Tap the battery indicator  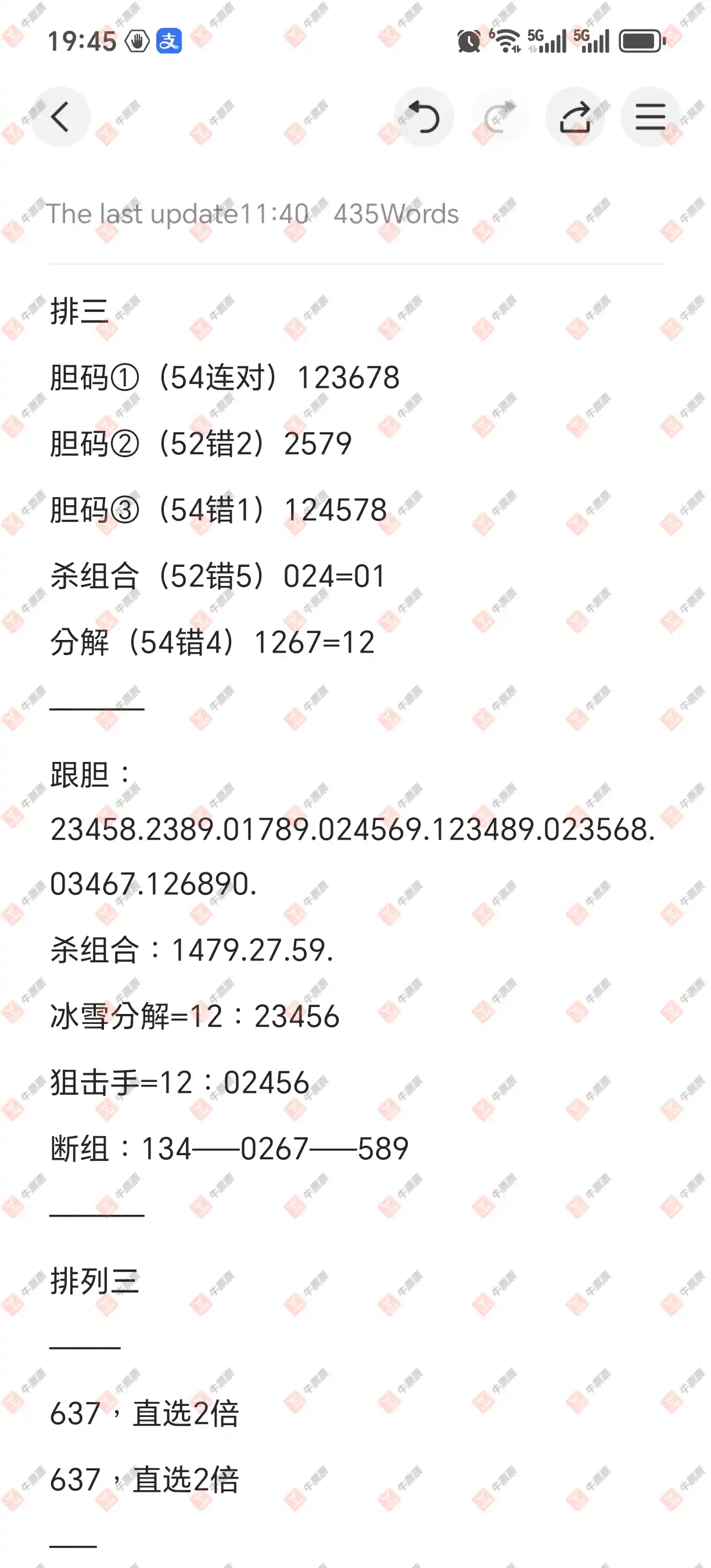tap(642, 41)
